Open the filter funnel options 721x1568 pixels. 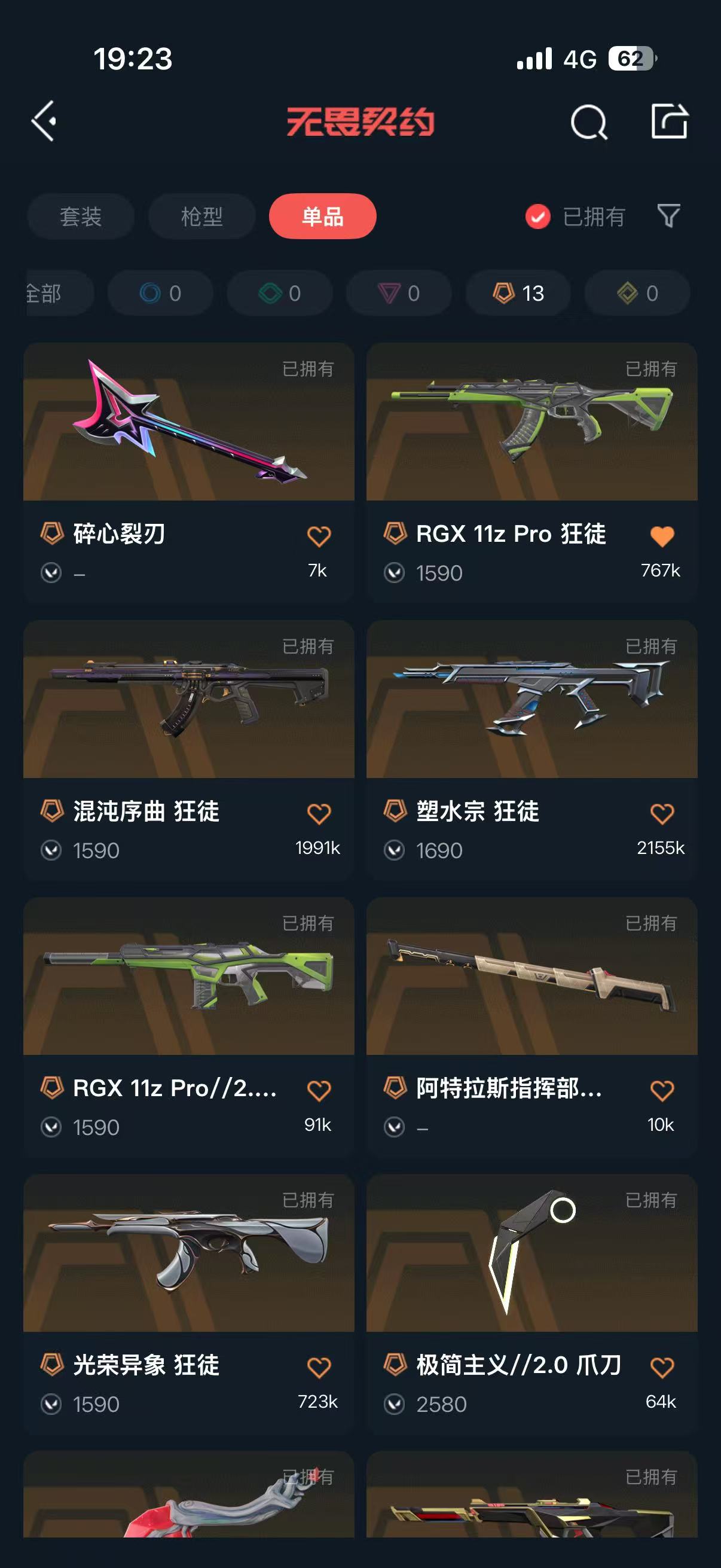(668, 216)
